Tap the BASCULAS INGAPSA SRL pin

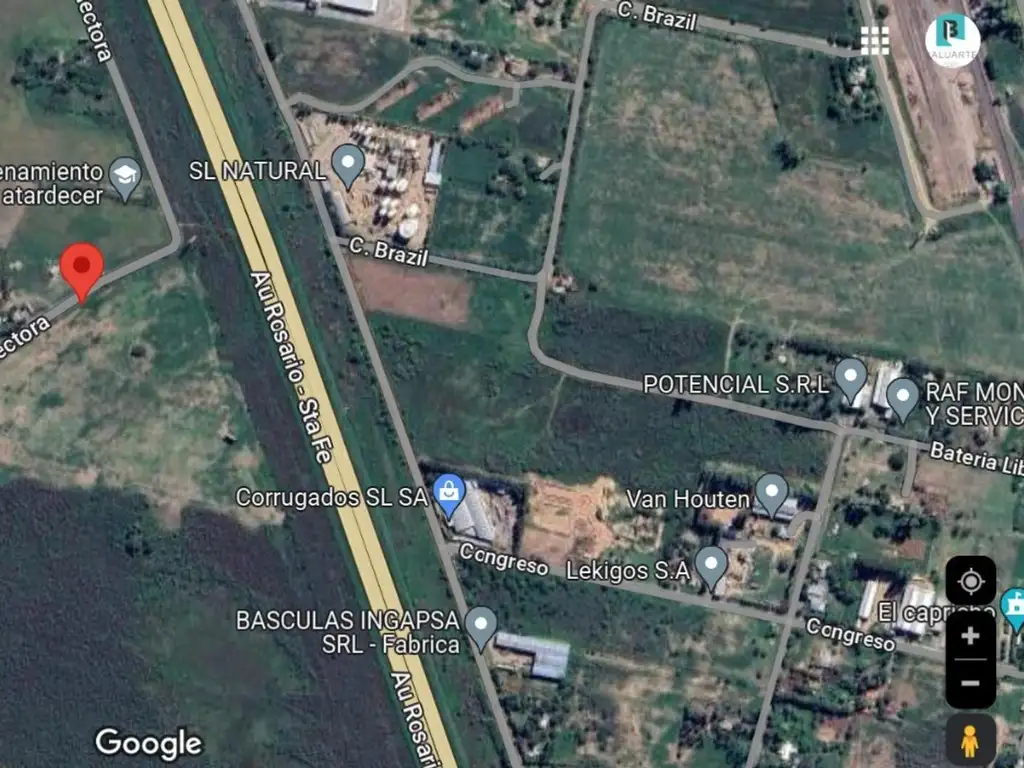(481, 626)
